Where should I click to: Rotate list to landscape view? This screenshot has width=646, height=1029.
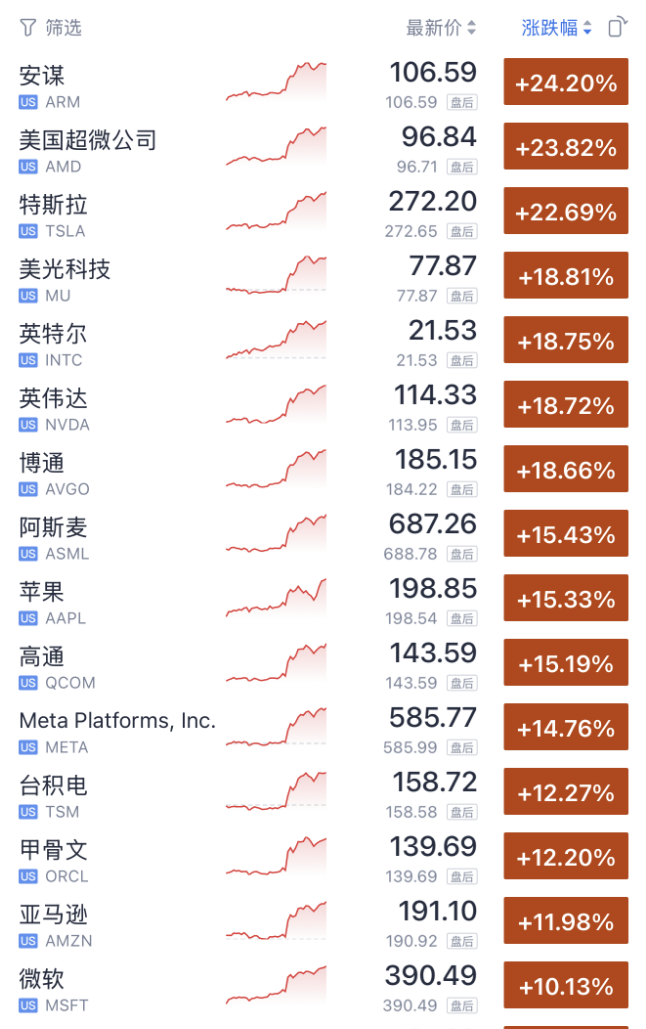[619, 27]
